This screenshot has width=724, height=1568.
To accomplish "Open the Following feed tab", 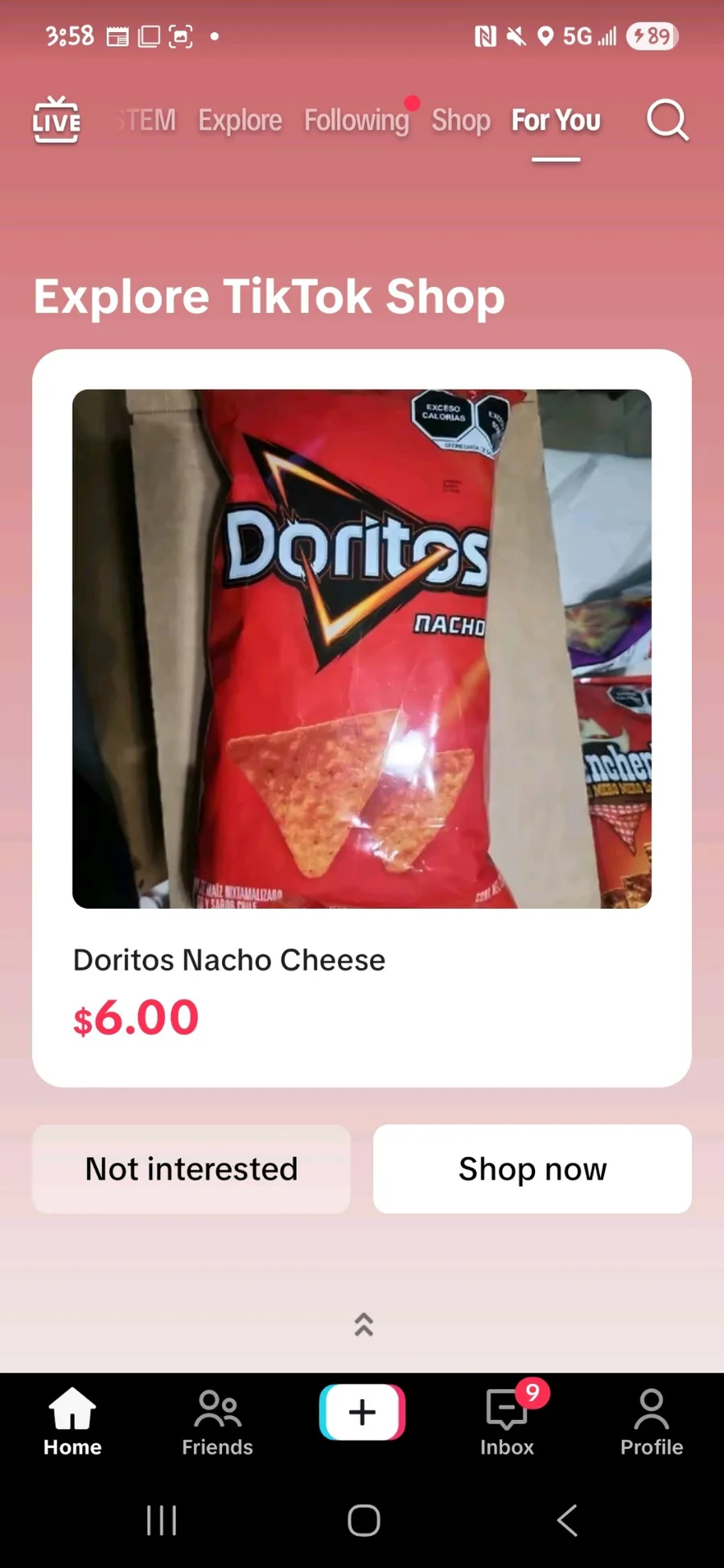I will 356,121.
